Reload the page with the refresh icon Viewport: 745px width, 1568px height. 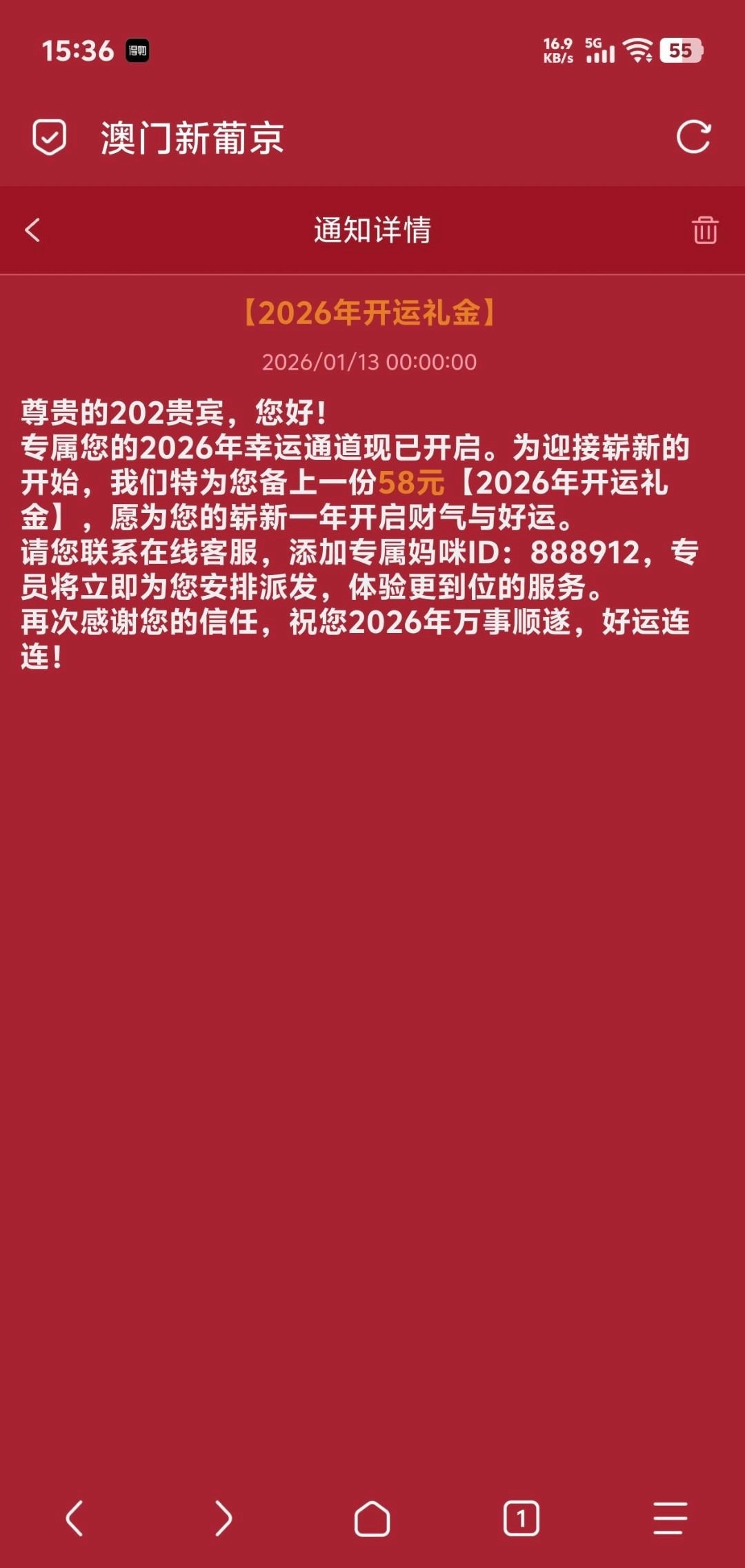(x=693, y=137)
